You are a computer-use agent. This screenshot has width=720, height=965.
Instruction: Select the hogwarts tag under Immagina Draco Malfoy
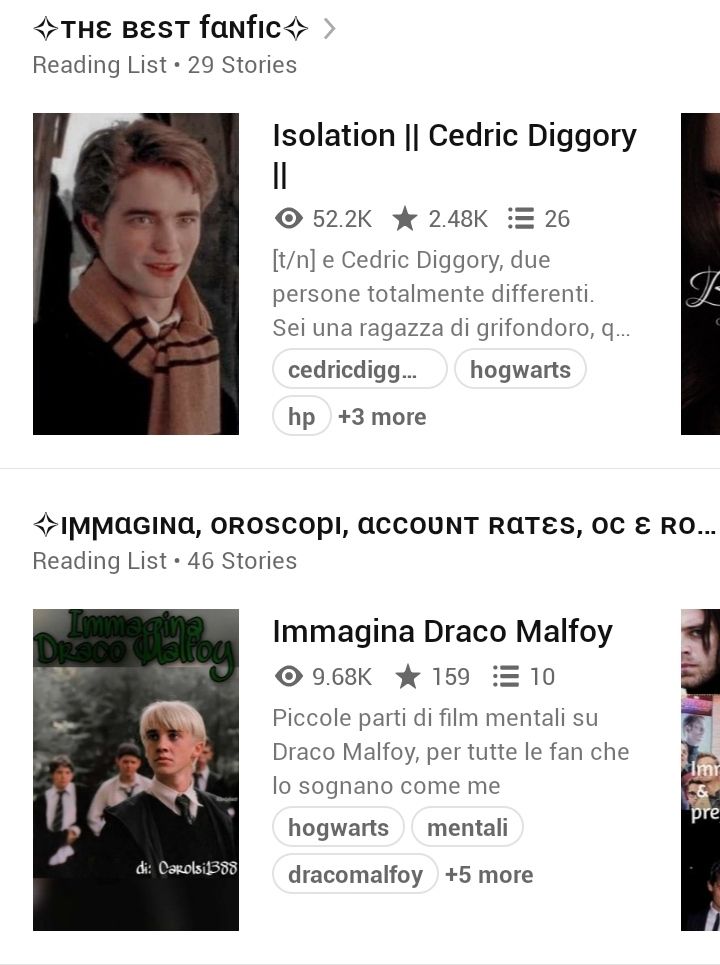click(x=338, y=828)
